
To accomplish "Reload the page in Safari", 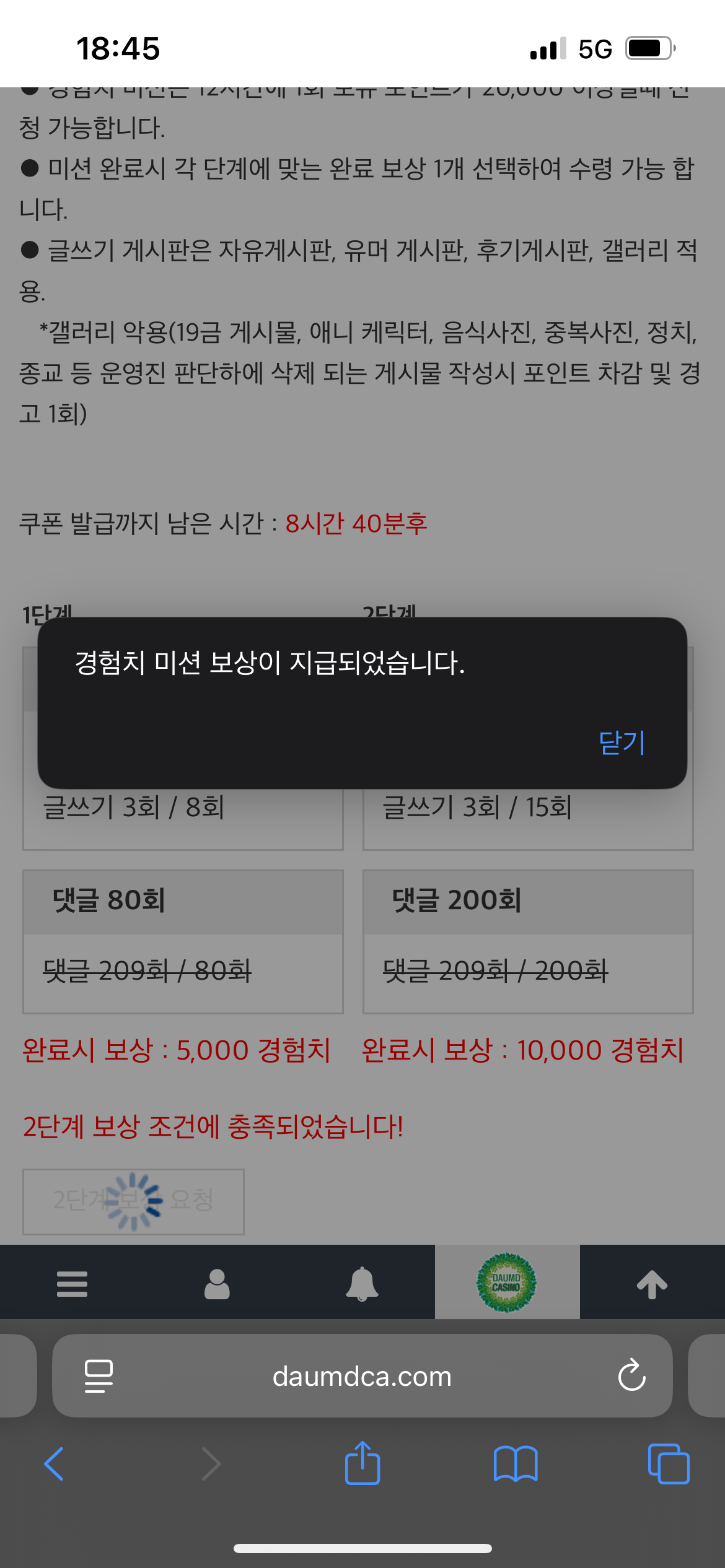I will pos(631,1375).
